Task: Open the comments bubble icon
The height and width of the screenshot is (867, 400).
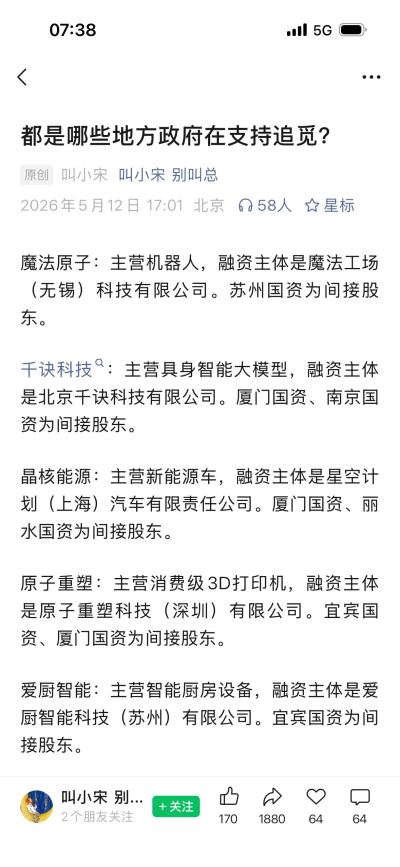Action: 360,797
